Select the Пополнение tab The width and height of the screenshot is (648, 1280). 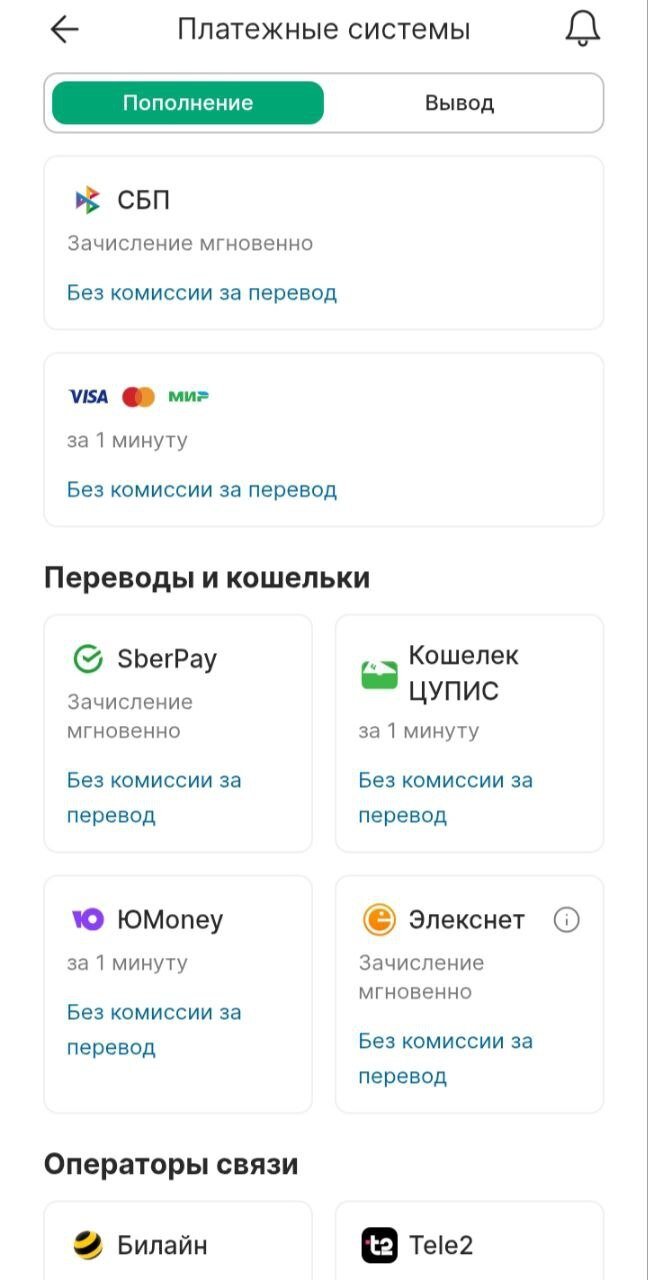click(188, 103)
